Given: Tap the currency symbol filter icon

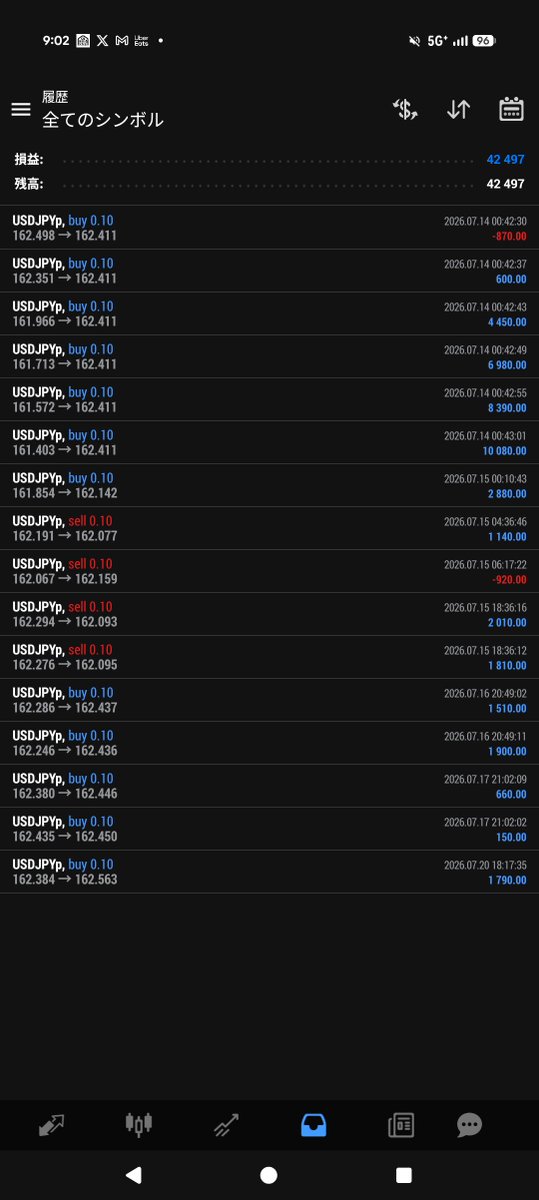Looking at the screenshot, I should (404, 110).
